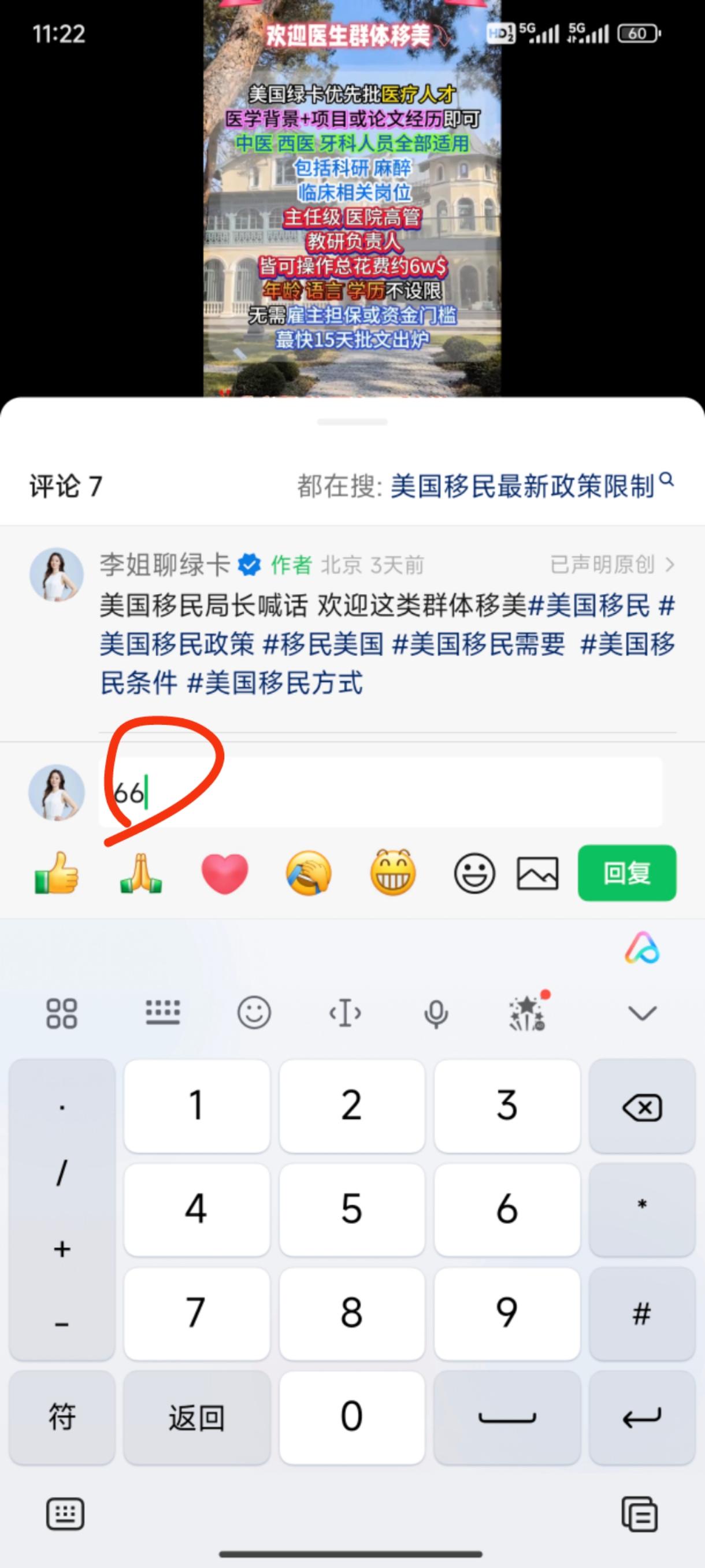The width and height of the screenshot is (705, 1568).
Task: Tap the keyboard voice input microphone
Action: coord(436,1013)
